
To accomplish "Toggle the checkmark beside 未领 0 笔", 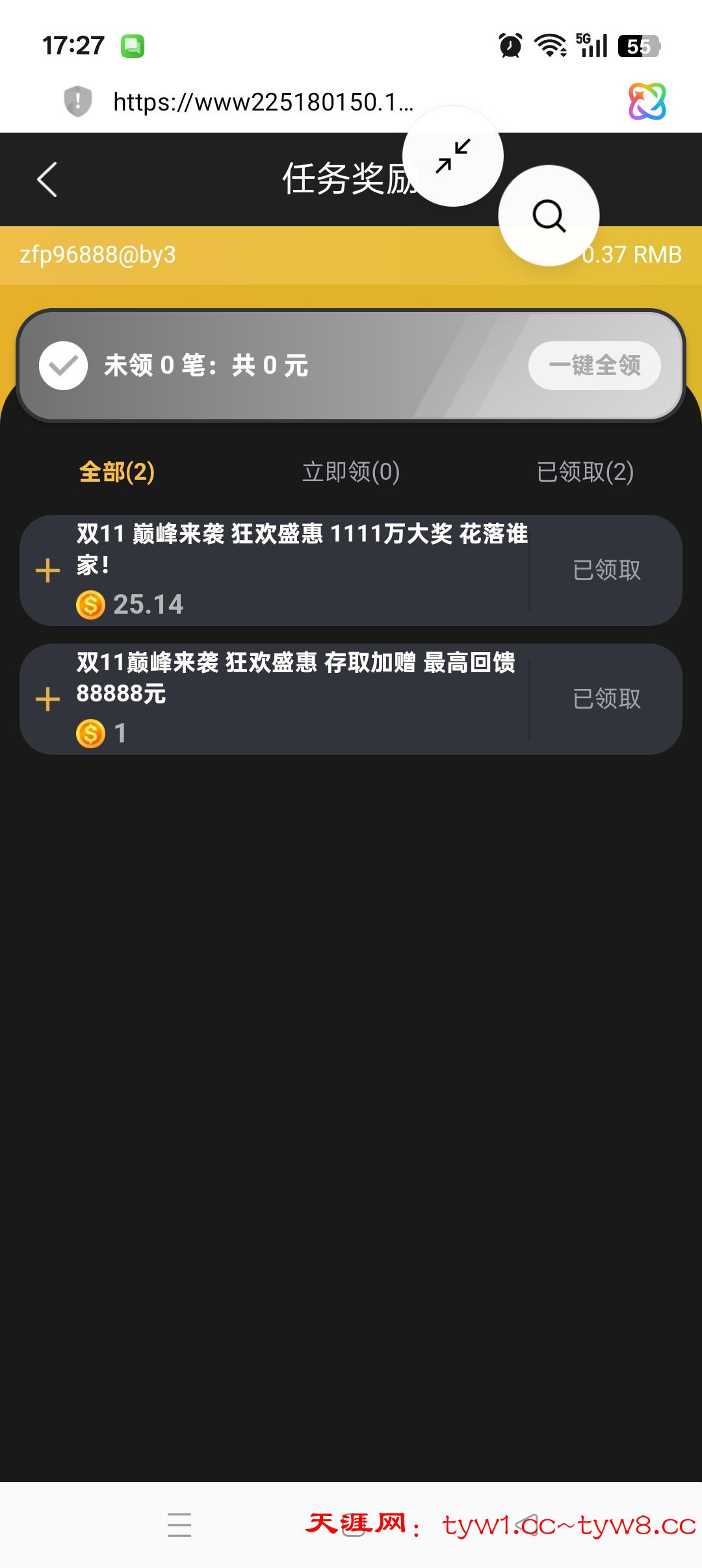I will [x=63, y=365].
